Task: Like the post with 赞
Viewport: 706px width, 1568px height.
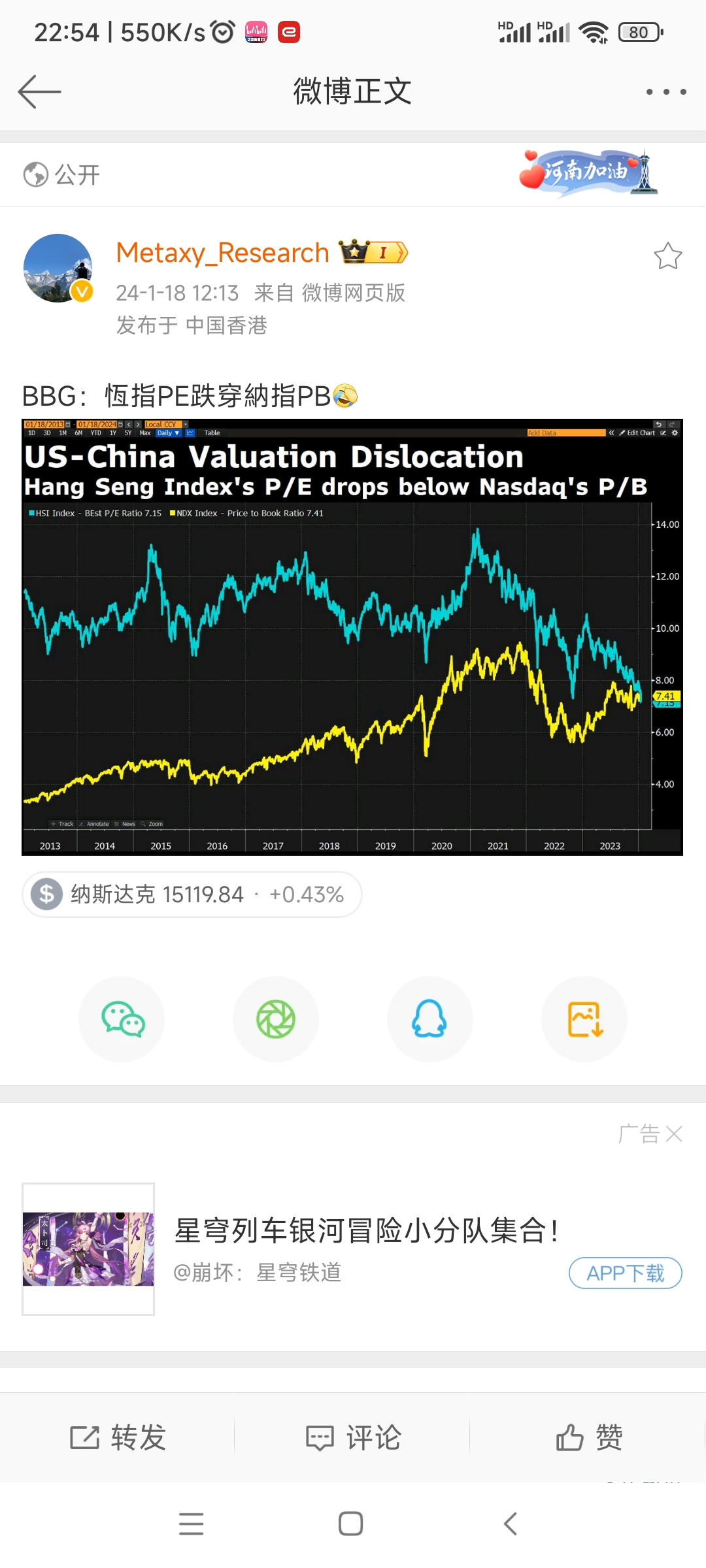Action: point(588,1437)
